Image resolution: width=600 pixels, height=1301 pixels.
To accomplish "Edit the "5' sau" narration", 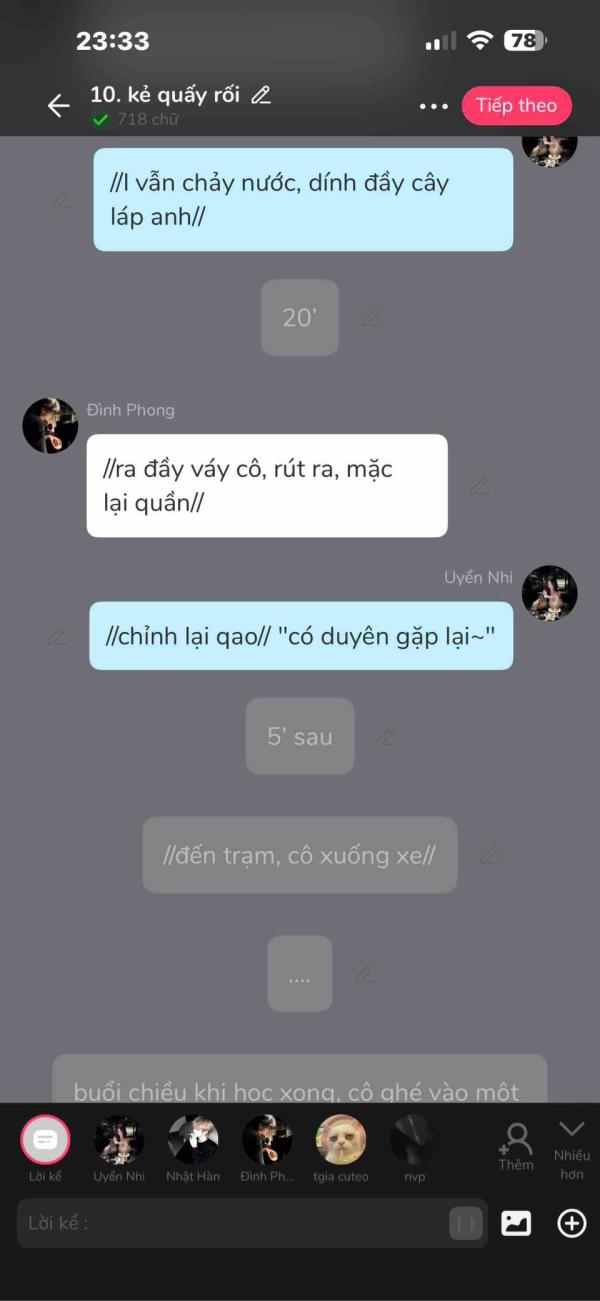I will coord(386,737).
